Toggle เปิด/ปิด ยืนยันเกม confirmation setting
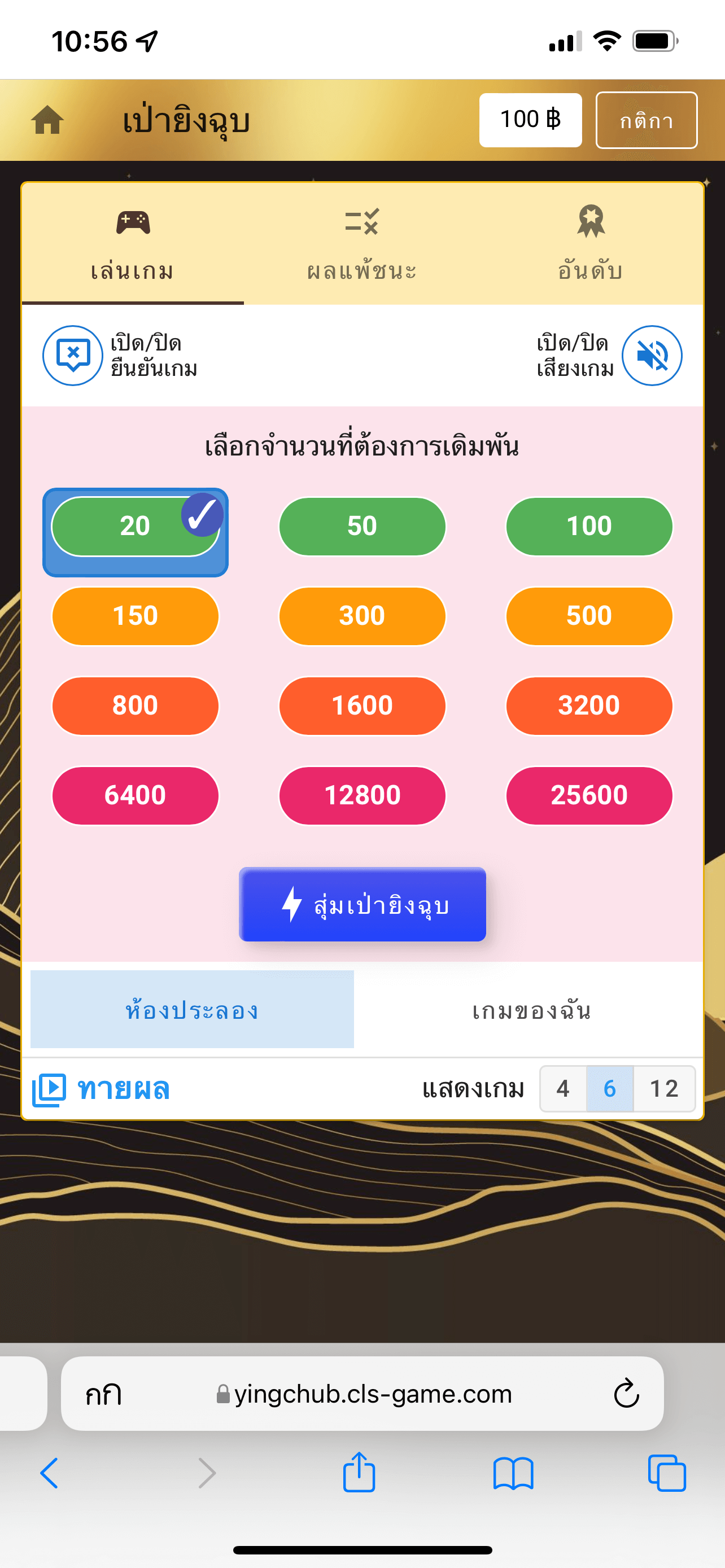 coord(72,356)
